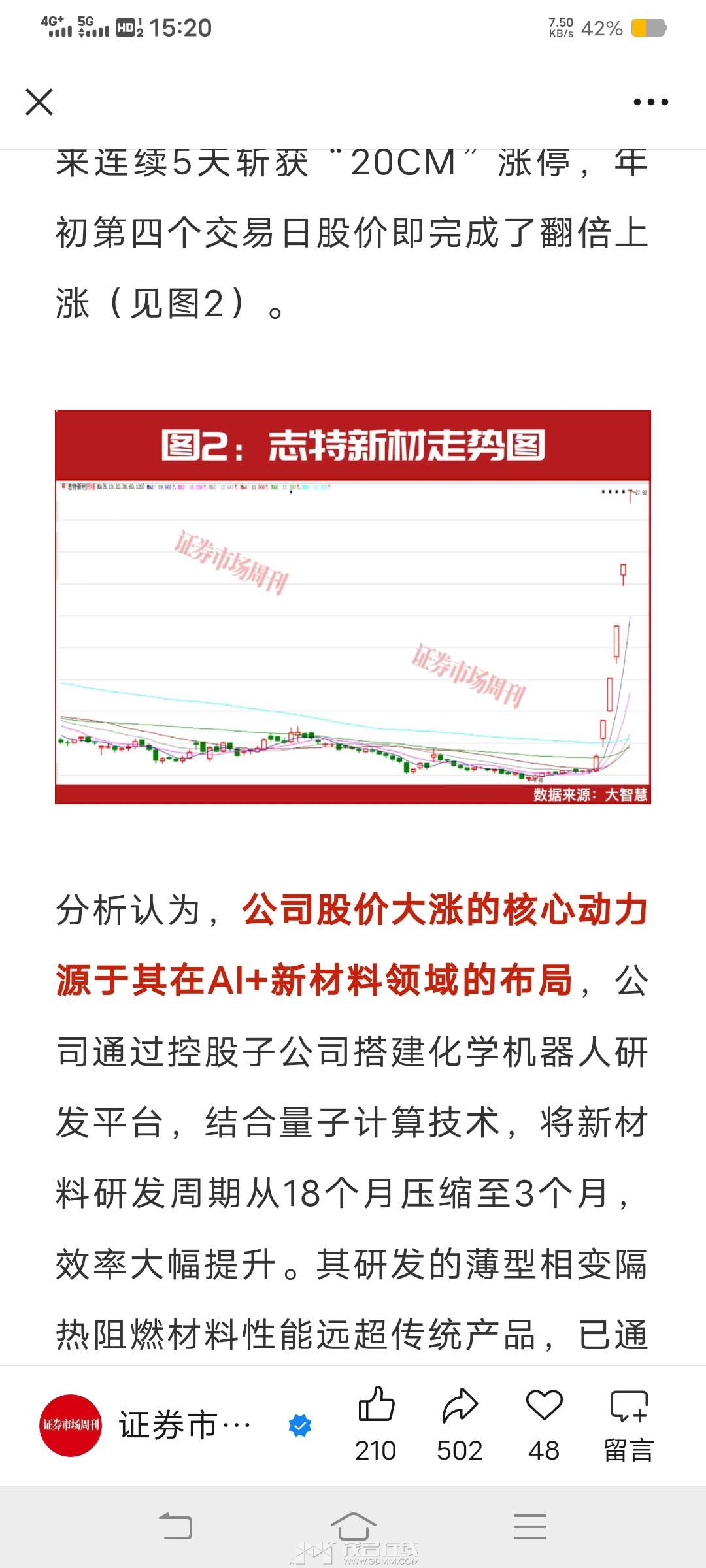Open the 图2 志特新材 stock chart image
The width and height of the screenshot is (706, 1568).
point(353,607)
